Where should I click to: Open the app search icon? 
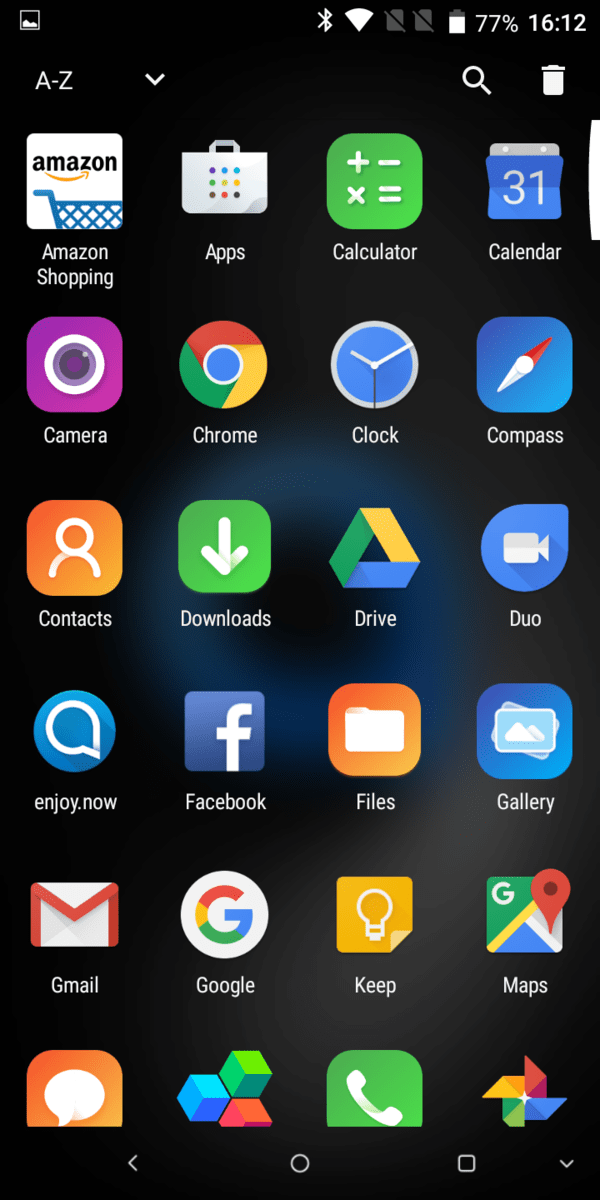point(477,81)
